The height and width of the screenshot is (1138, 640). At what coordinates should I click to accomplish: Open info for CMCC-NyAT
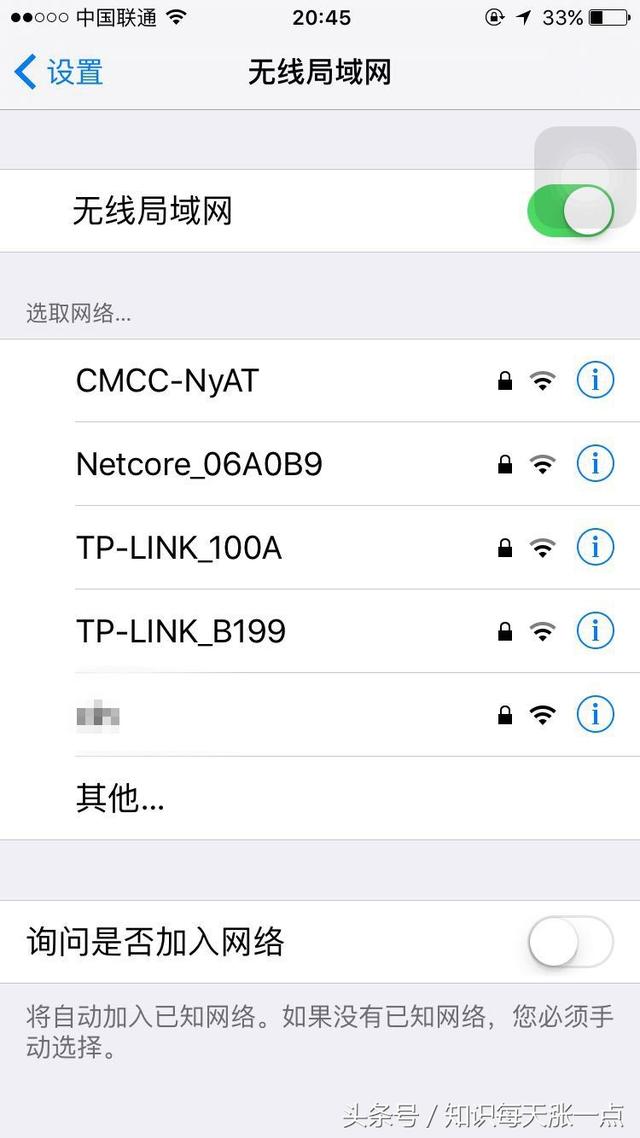click(x=595, y=381)
